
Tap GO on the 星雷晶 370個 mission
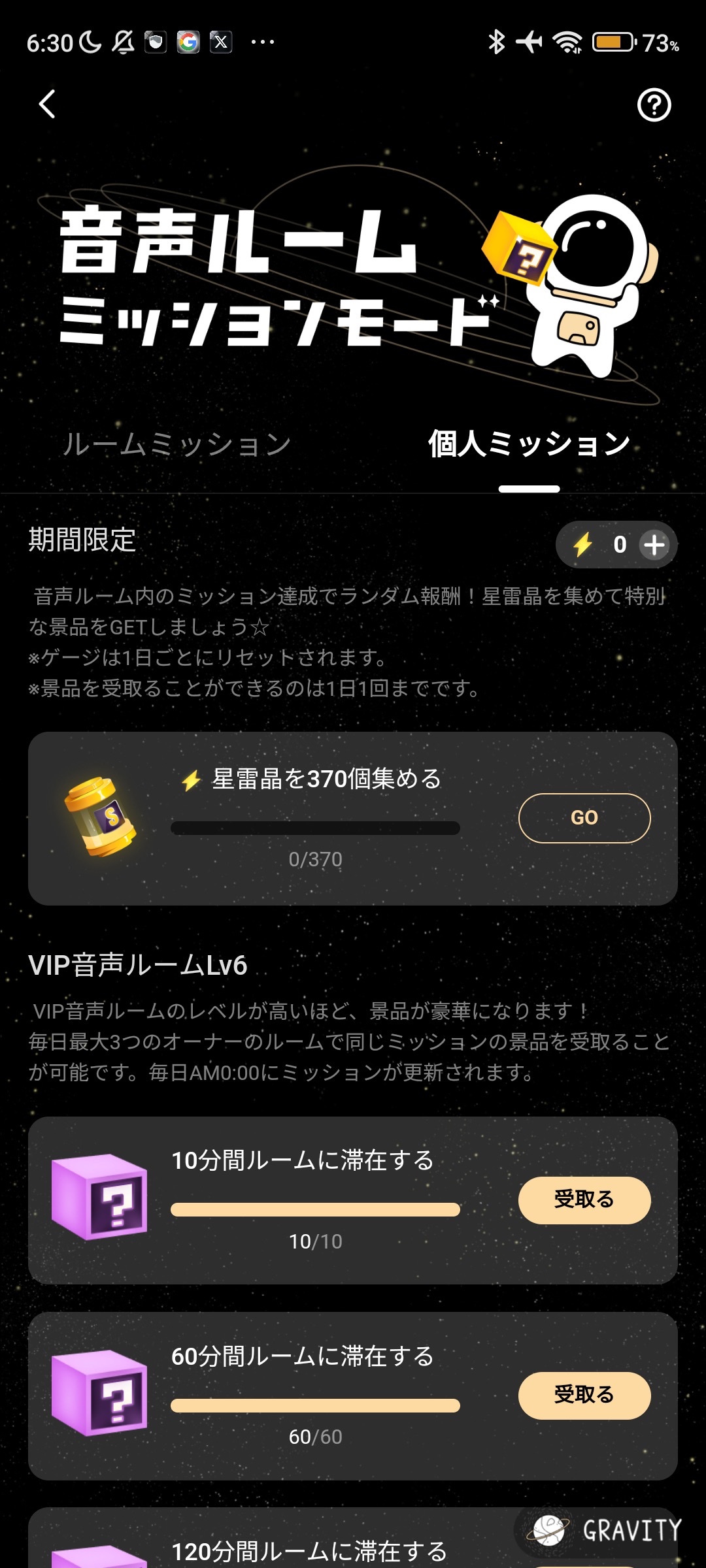pyautogui.click(x=584, y=817)
